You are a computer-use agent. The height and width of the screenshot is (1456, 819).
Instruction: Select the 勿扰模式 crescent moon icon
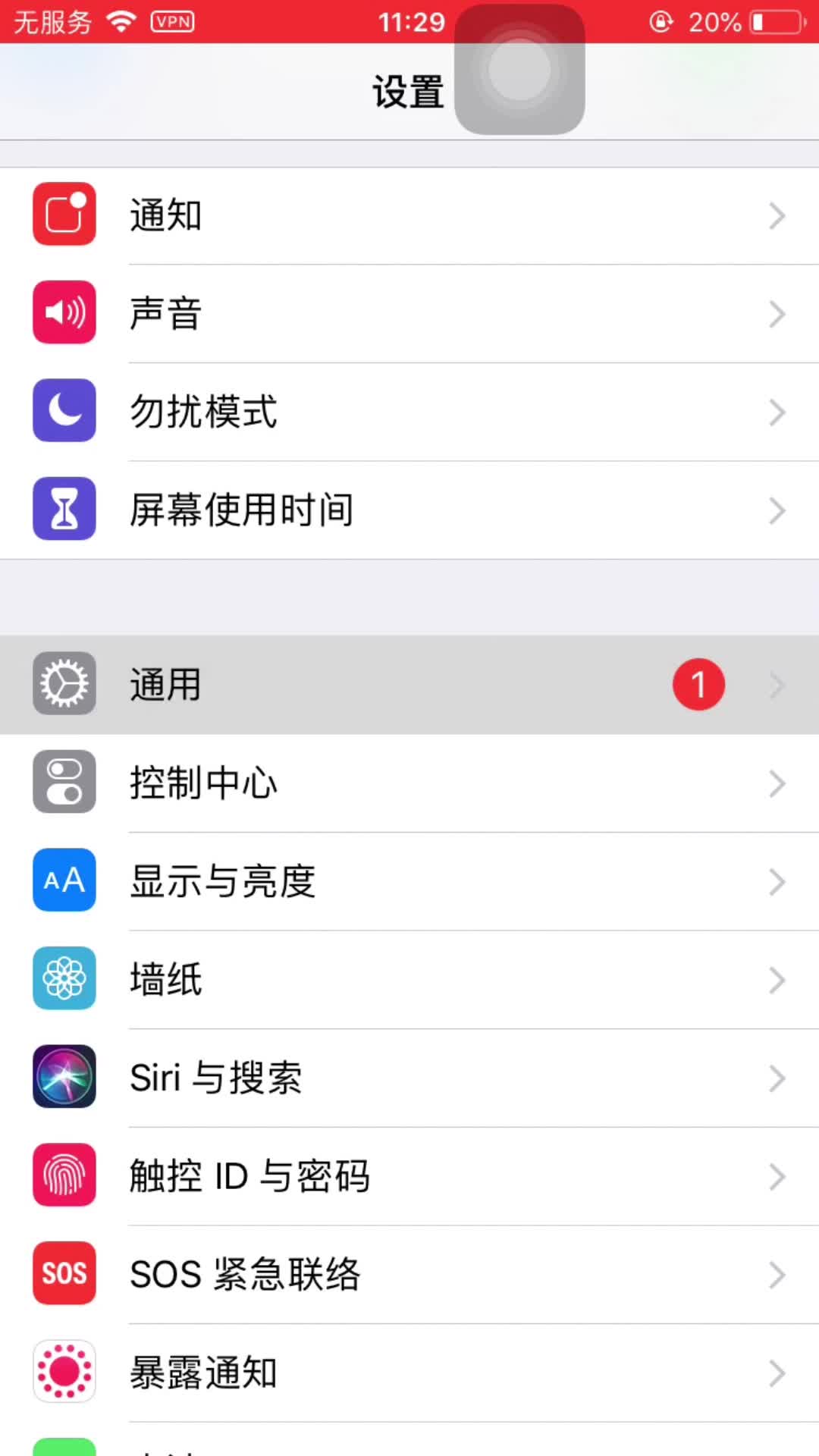64,411
